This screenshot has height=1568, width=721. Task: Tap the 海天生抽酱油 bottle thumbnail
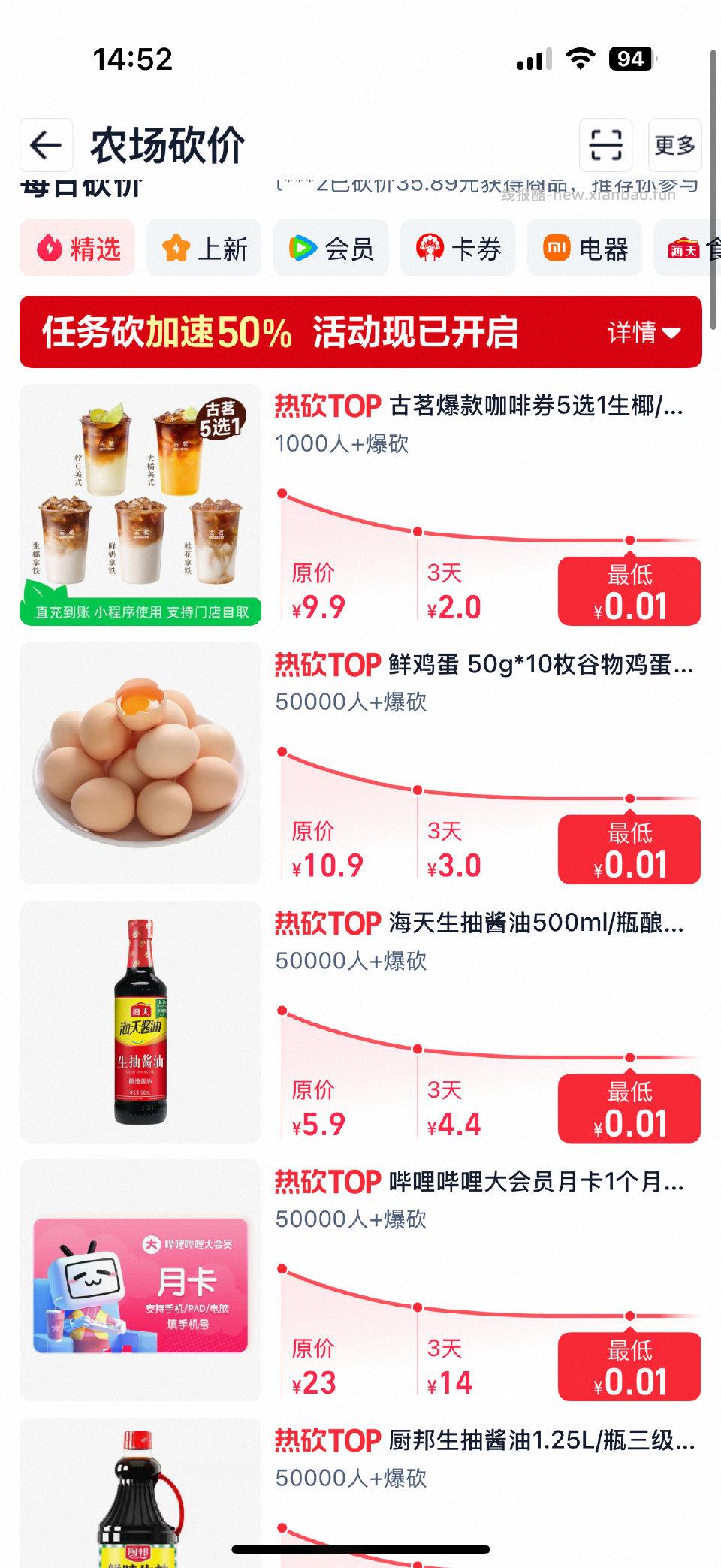click(140, 1023)
